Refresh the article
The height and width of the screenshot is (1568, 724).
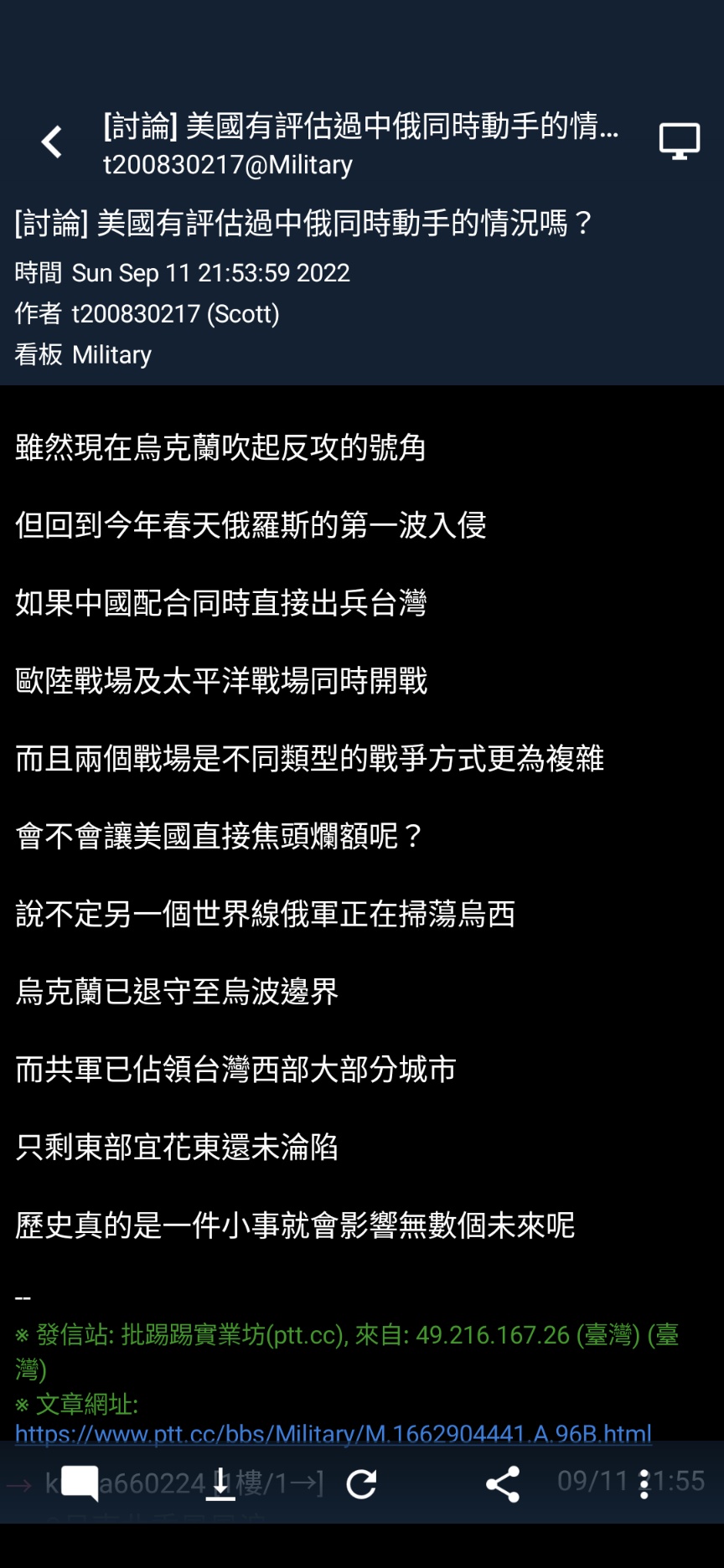tap(361, 1484)
